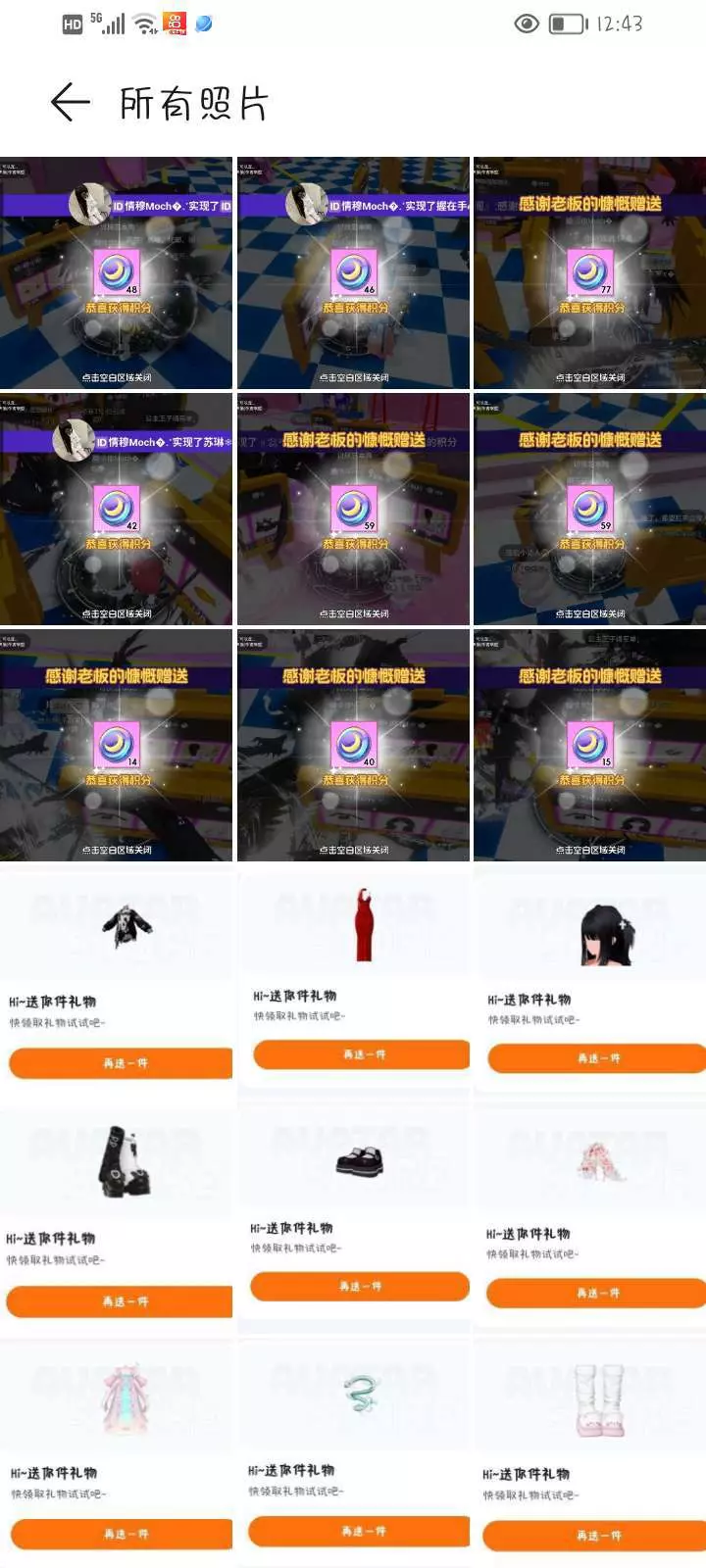The image size is (706, 1568).
Task: View the screenshot with 14 points reward
Action: 116,745
